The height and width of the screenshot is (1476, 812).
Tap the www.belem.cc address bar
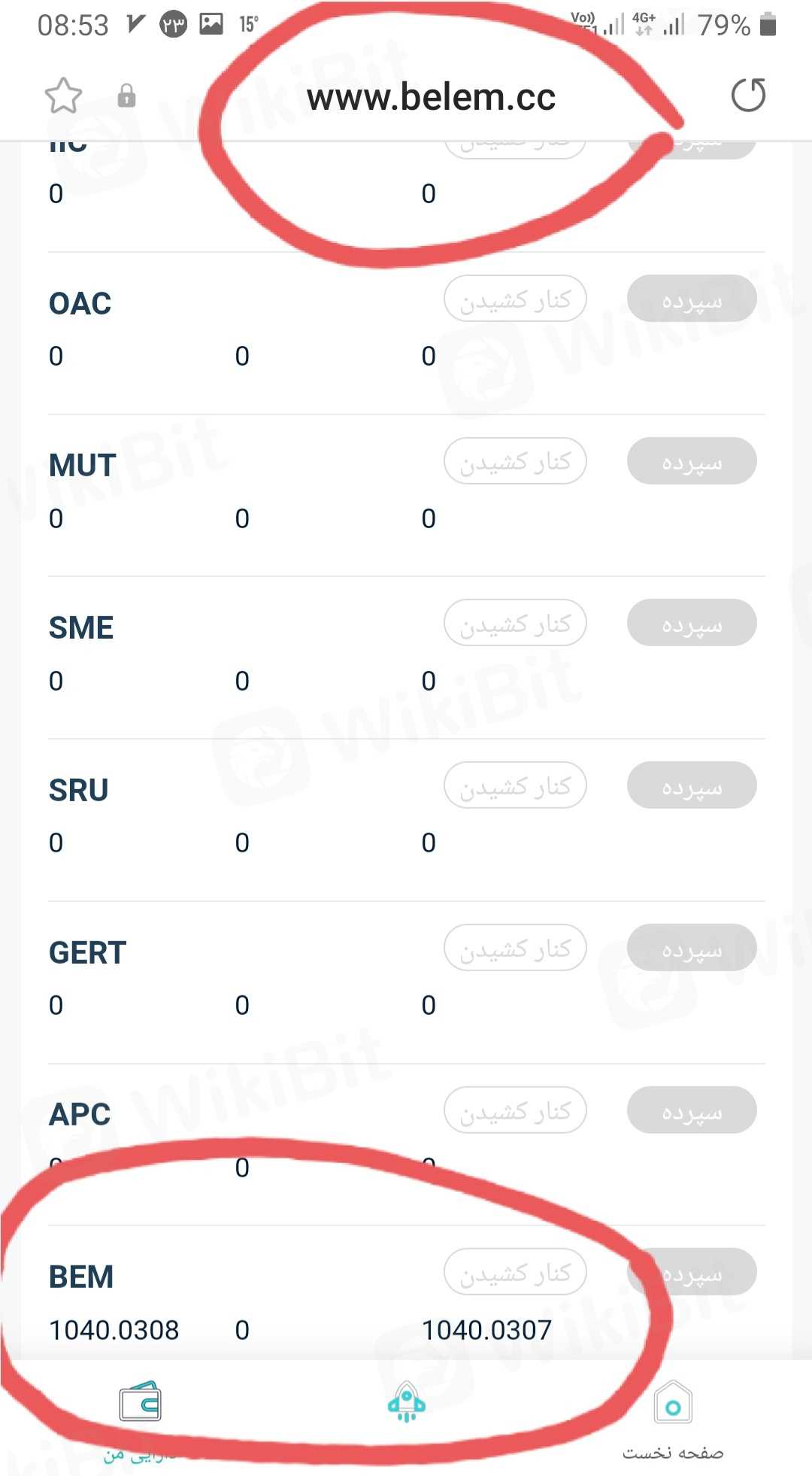pyautogui.click(x=431, y=98)
